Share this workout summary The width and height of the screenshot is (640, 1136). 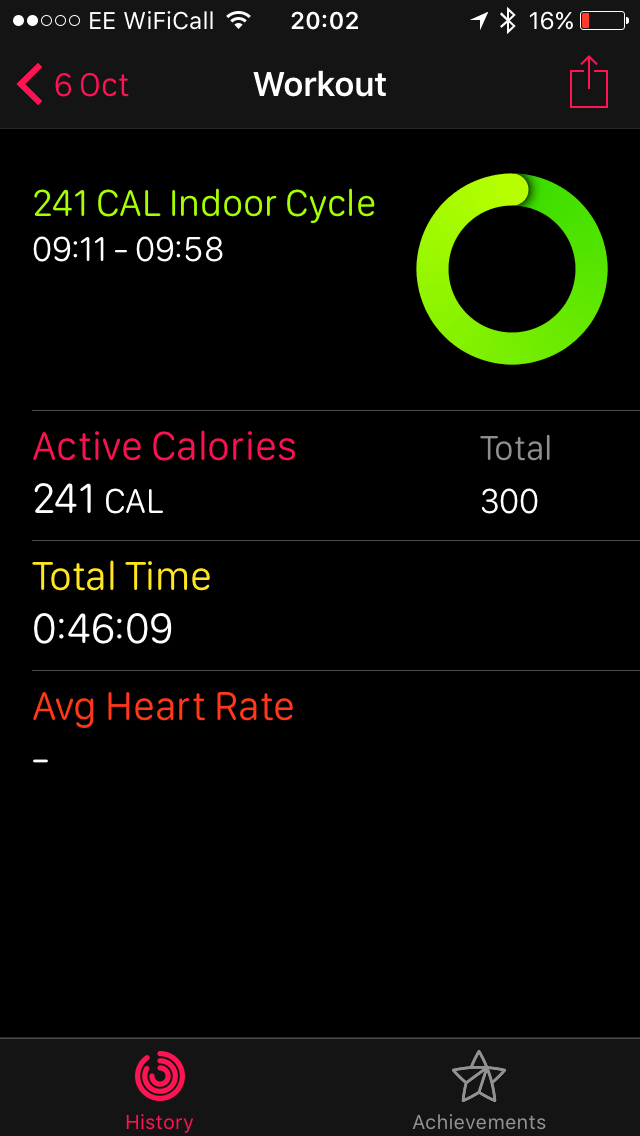tap(589, 82)
